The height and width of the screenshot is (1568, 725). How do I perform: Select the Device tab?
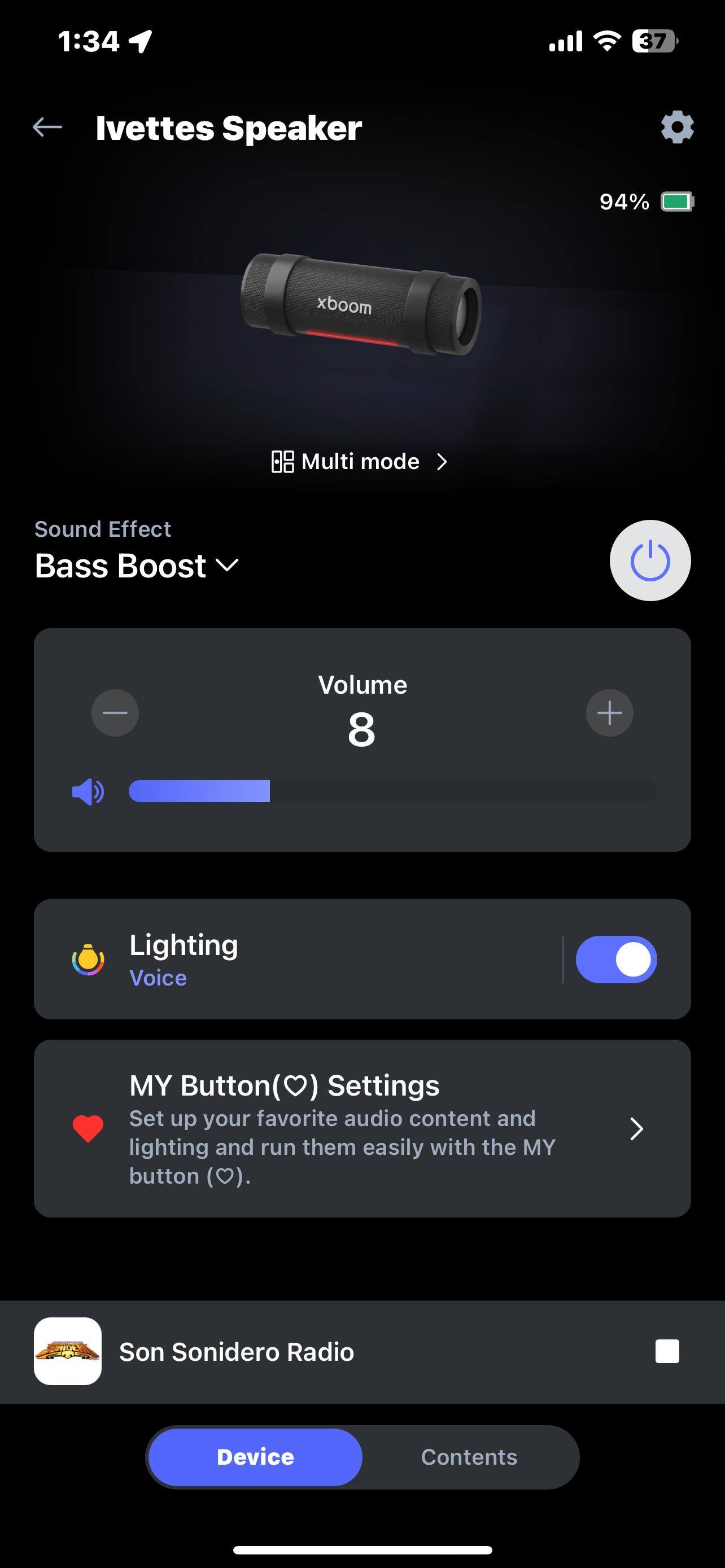(x=256, y=1457)
